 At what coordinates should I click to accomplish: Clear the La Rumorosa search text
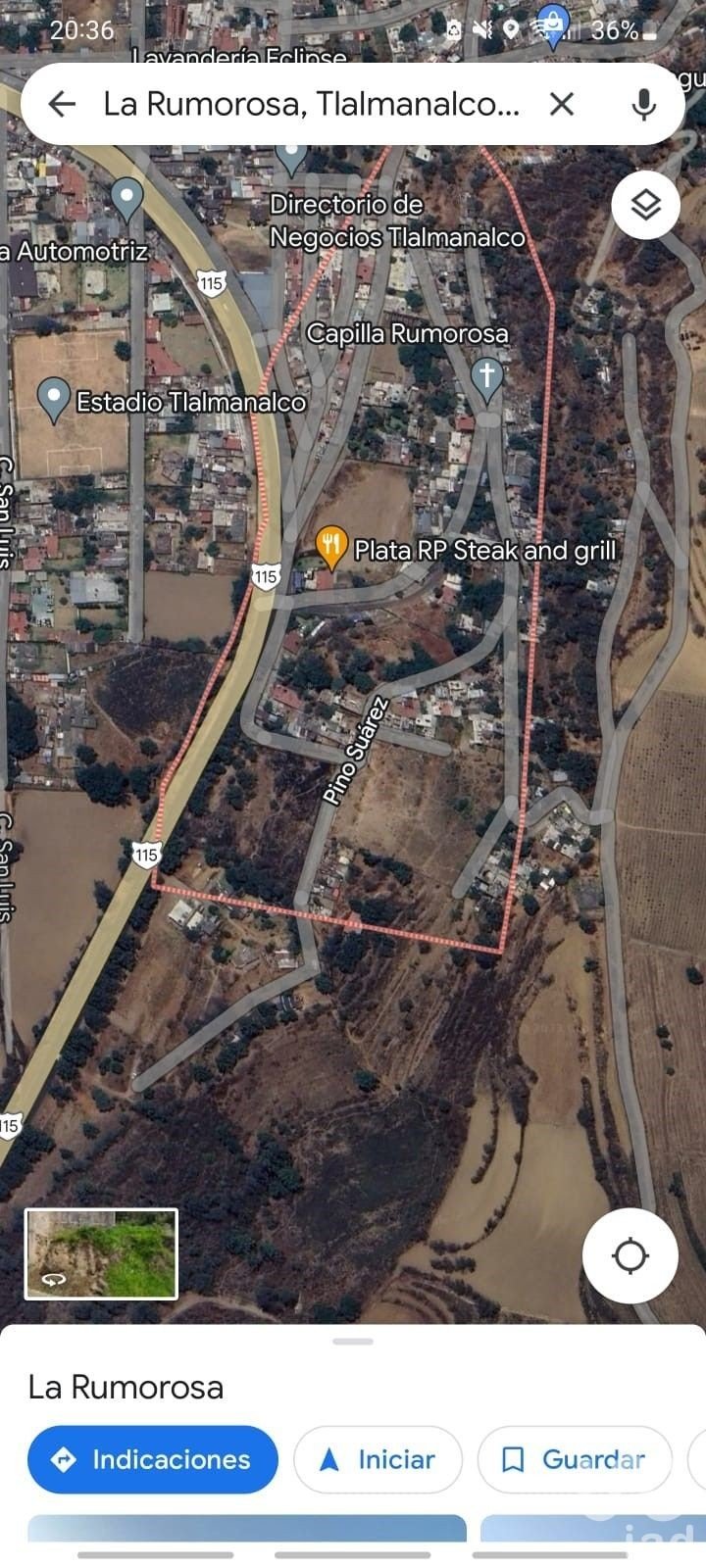coord(562,104)
